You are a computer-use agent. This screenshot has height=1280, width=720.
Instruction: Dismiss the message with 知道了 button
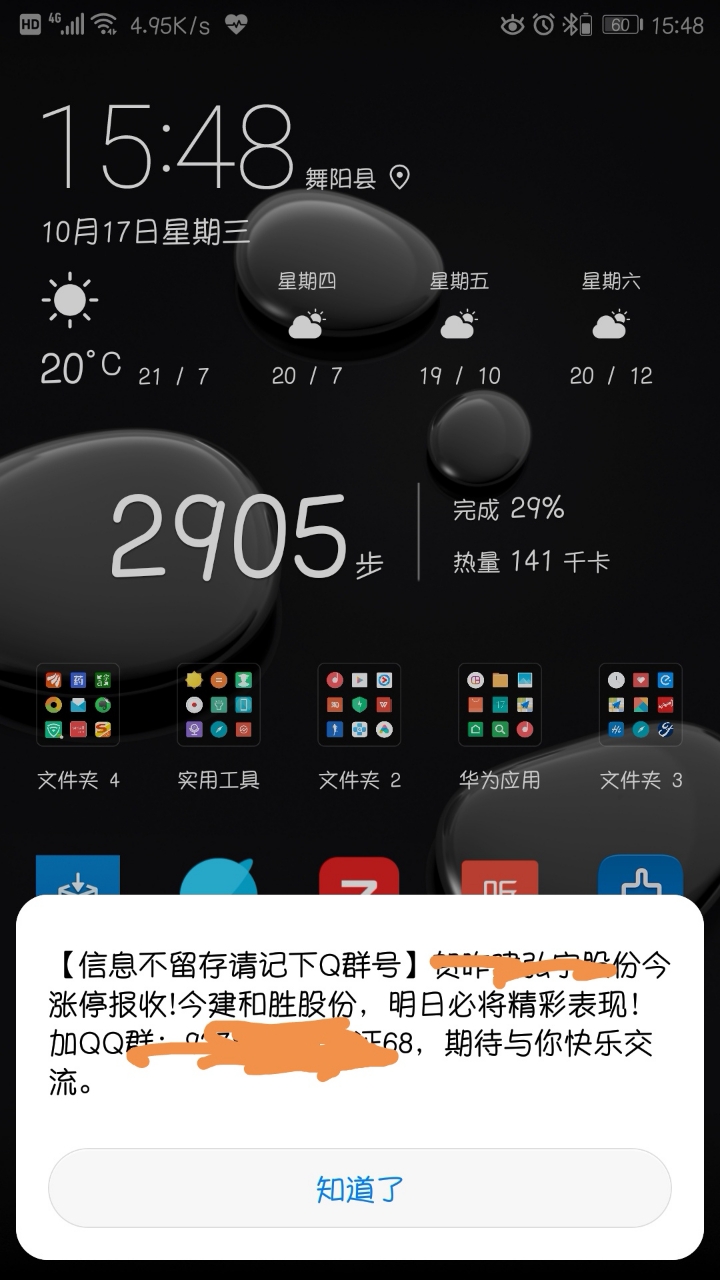(x=359, y=1190)
